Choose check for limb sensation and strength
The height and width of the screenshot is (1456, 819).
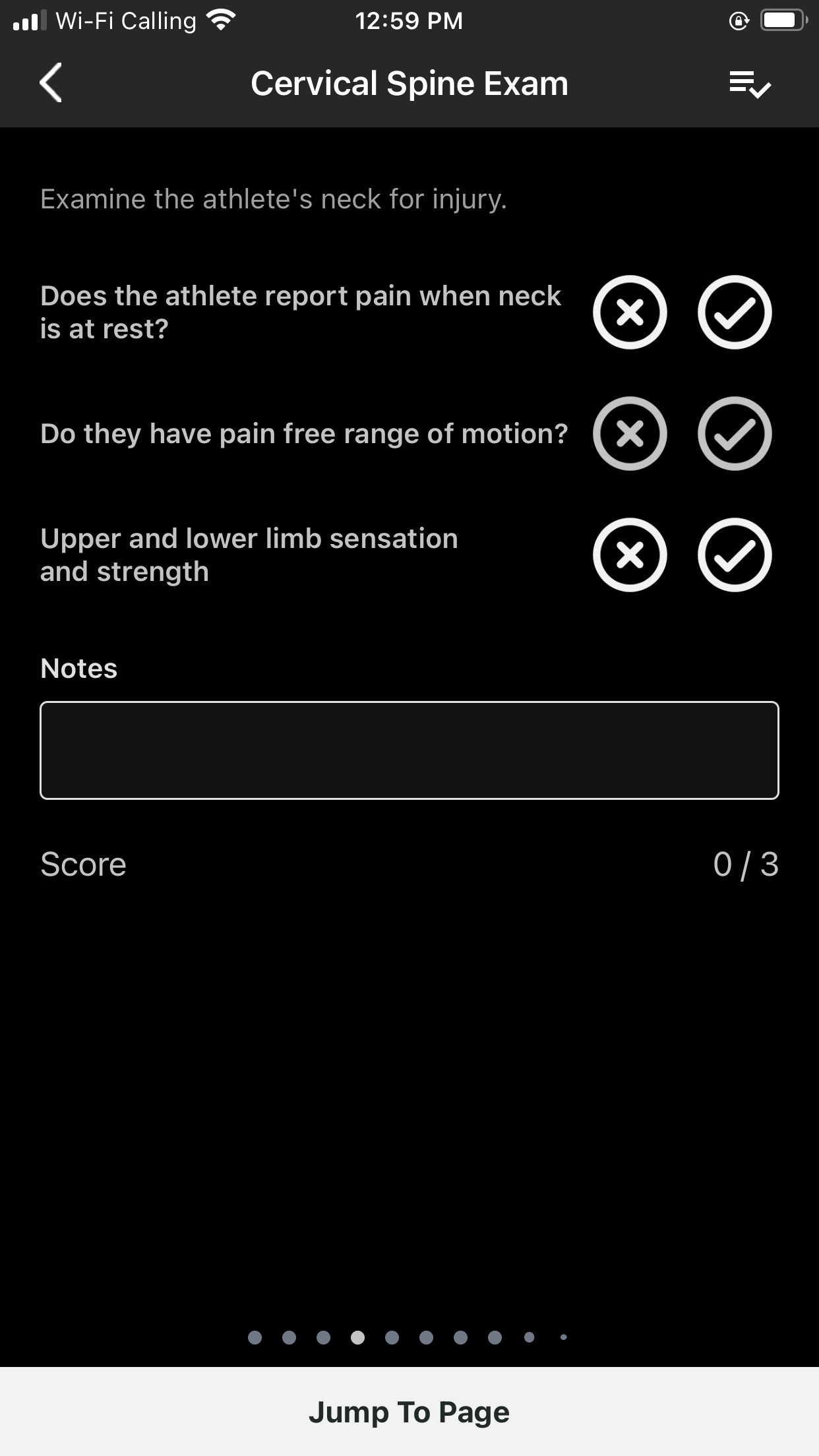pyautogui.click(x=735, y=555)
